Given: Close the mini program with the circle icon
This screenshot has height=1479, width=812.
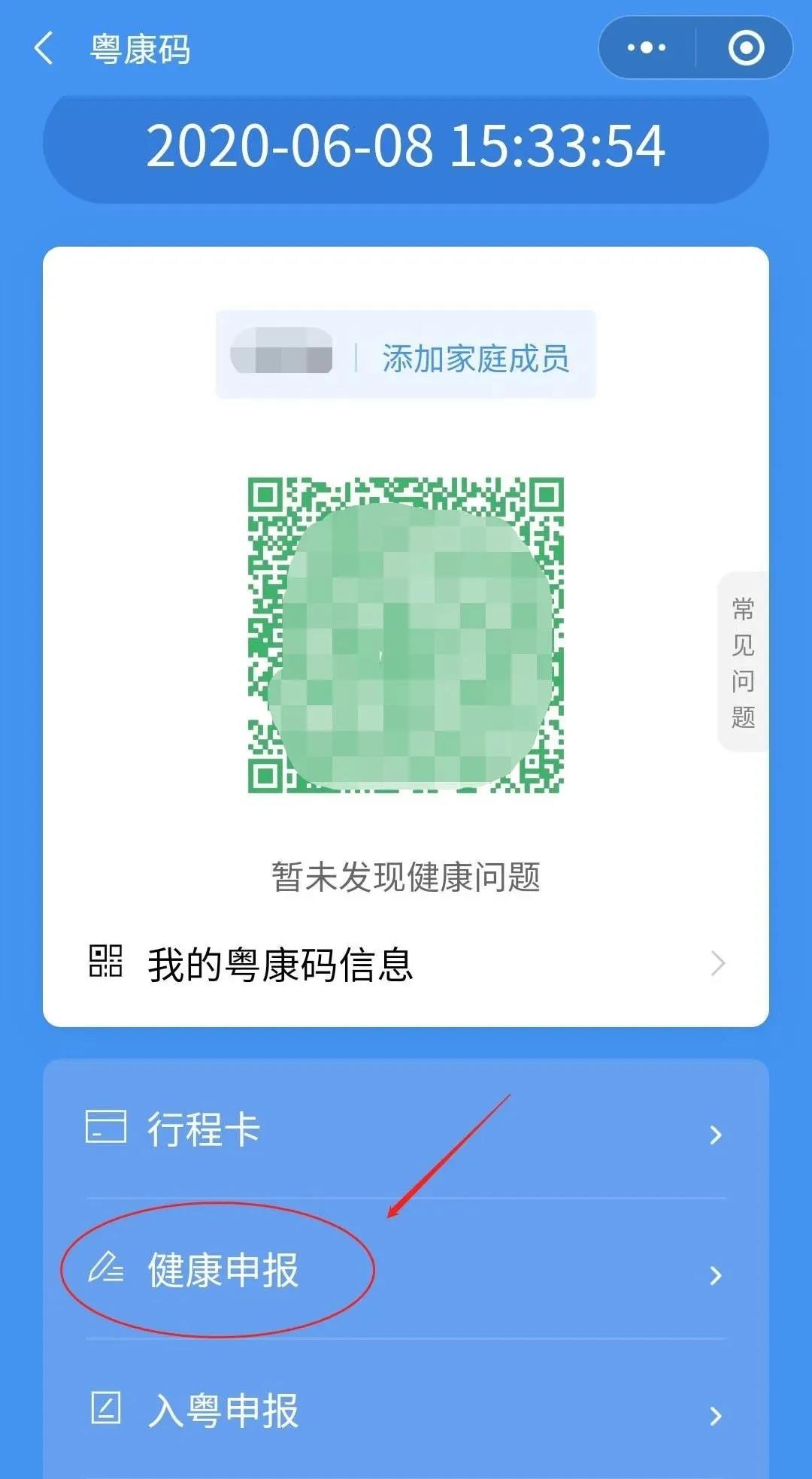Looking at the screenshot, I should [x=746, y=48].
